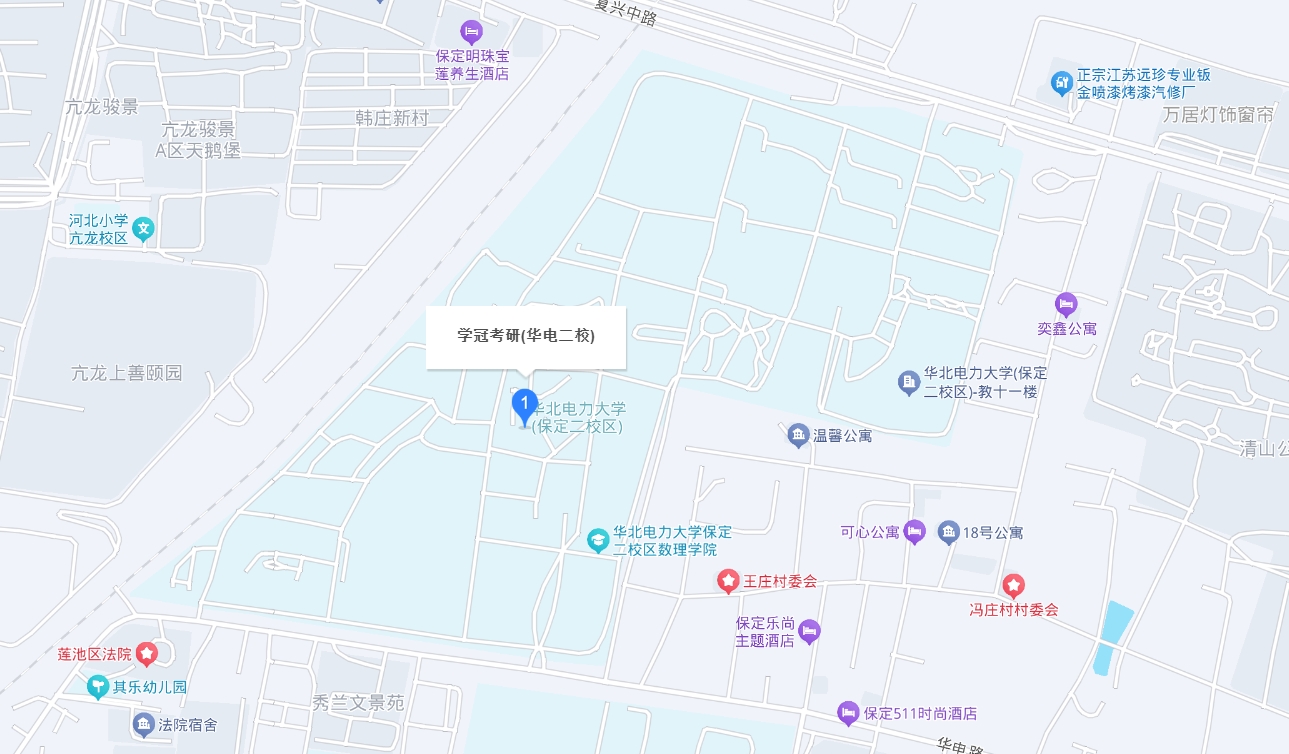Screen dimensions: 1289x754
Task: Tap the 冯庄村村委会 marker
Action: point(1014,585)
